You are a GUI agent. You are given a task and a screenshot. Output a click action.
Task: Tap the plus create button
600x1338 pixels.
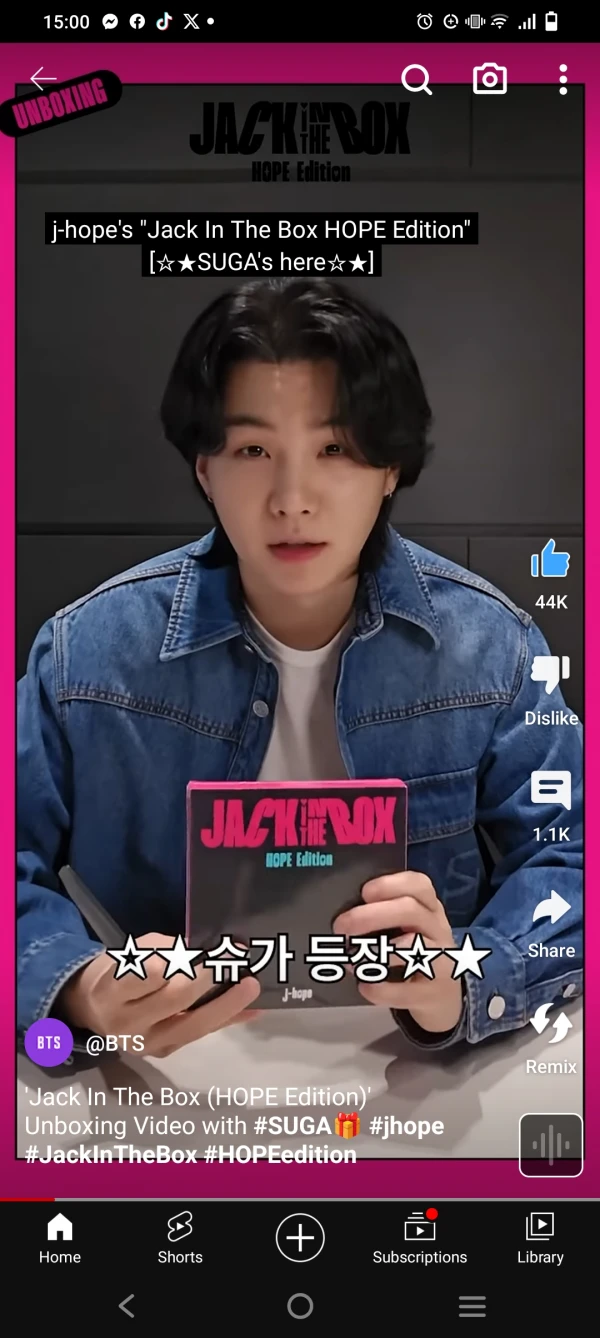[x=300, y=1238]
